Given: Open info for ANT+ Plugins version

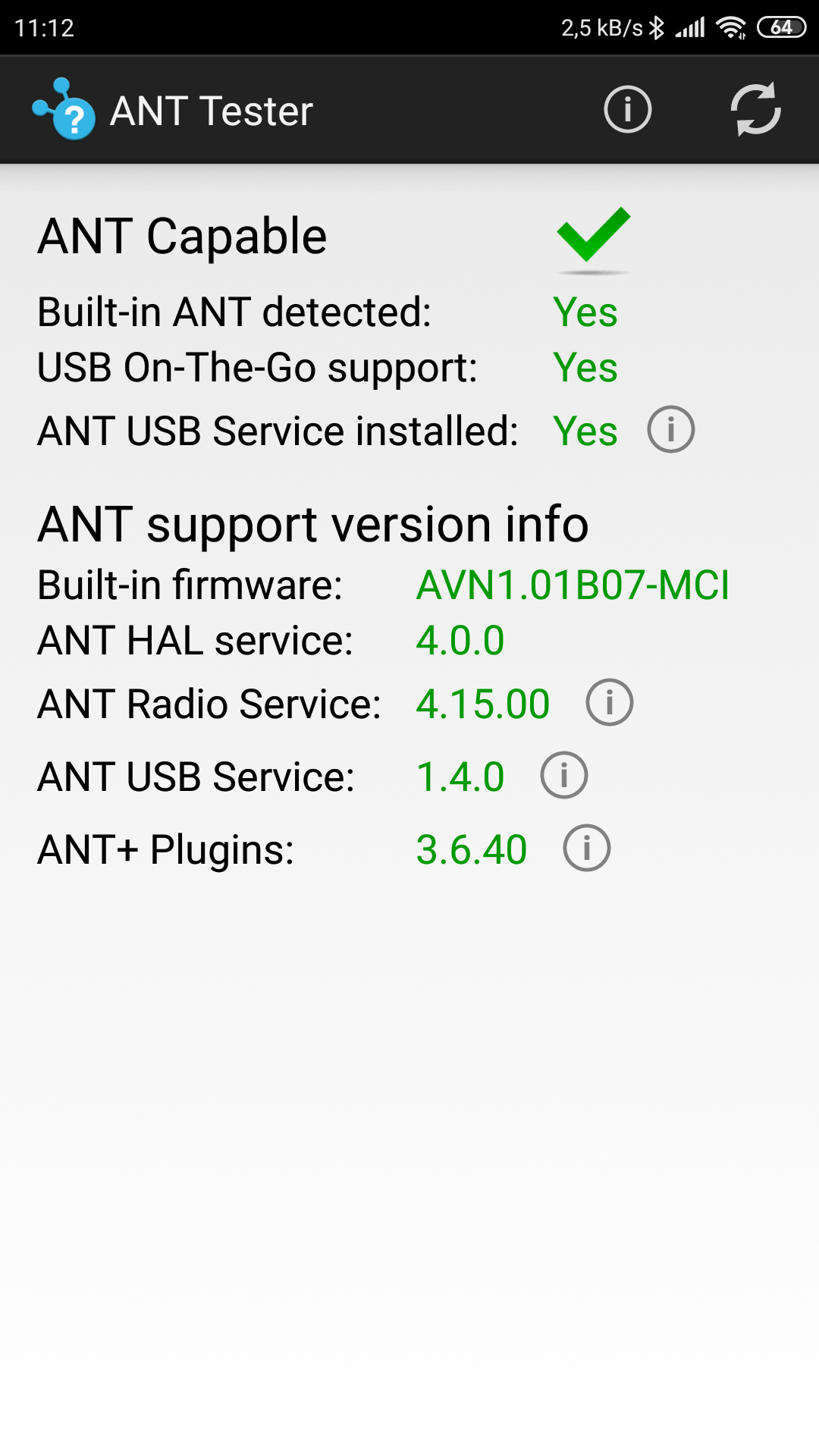Looking at the screenshot, I should (586, 848).
